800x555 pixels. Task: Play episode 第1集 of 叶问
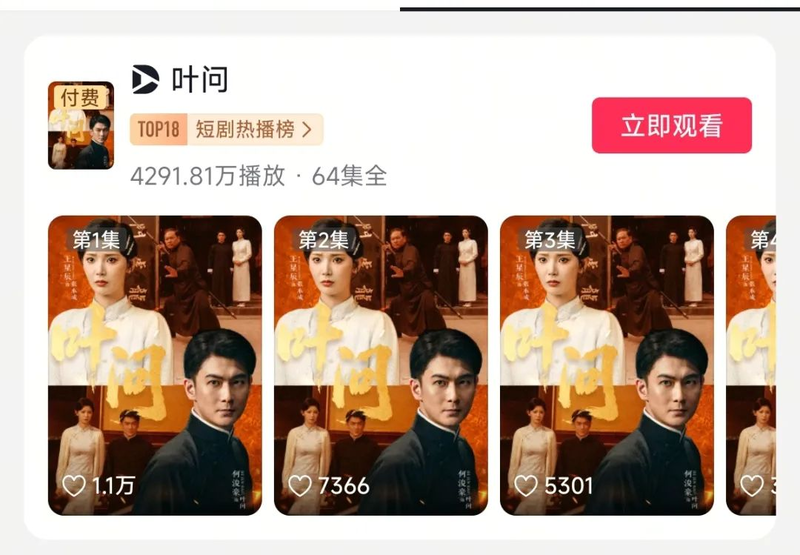[155, 365]
